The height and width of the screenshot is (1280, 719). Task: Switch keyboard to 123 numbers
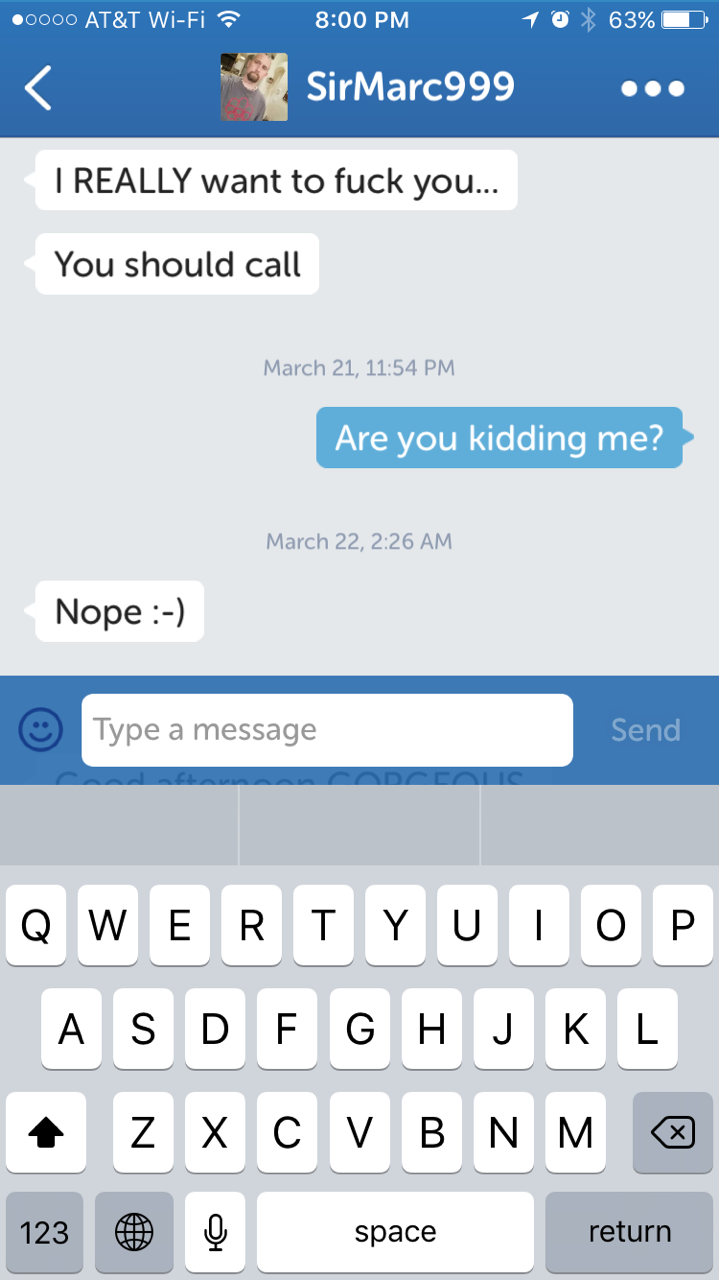(45, 1231)
